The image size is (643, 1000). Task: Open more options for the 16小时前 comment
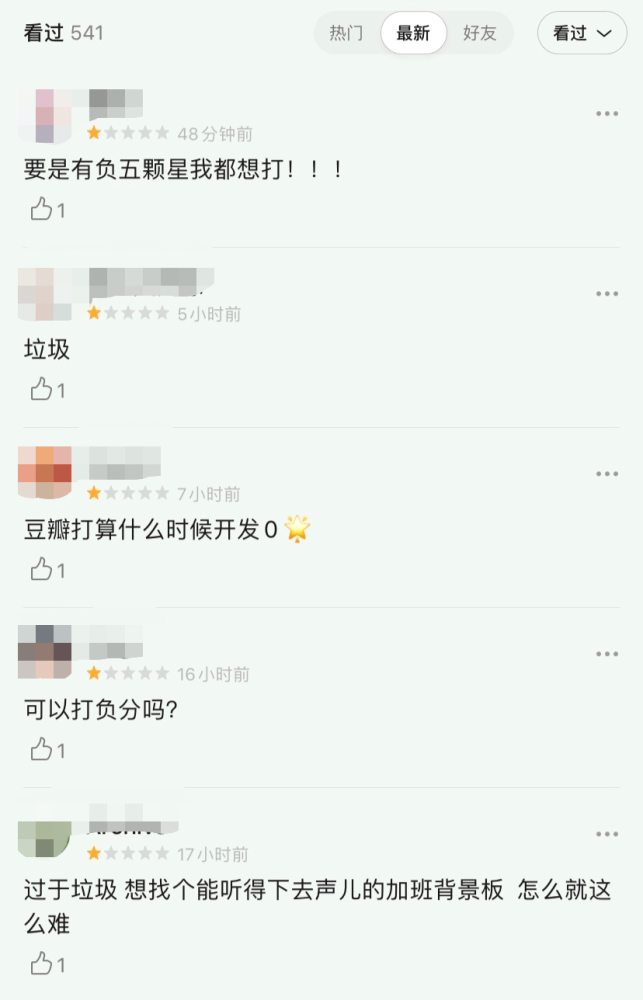(x=607, y=654)
